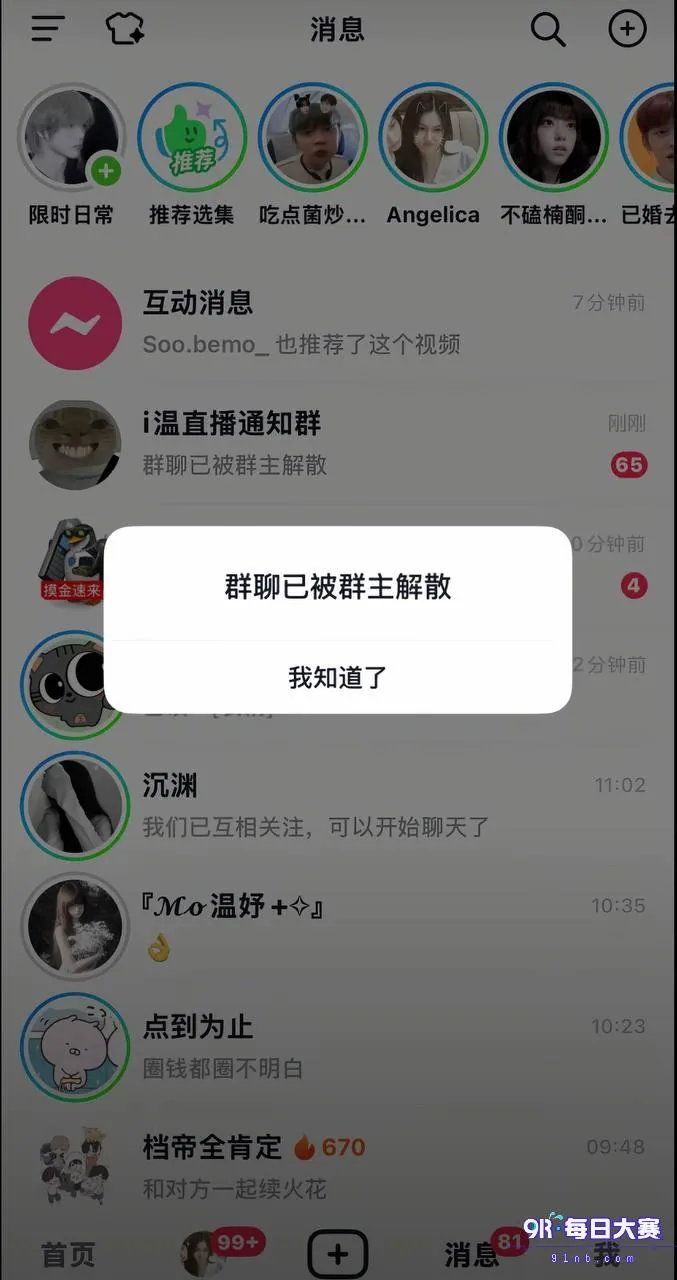Tap the plus circle icon at top
This screenshot has height=1280, width=677.
click(628, 30)
